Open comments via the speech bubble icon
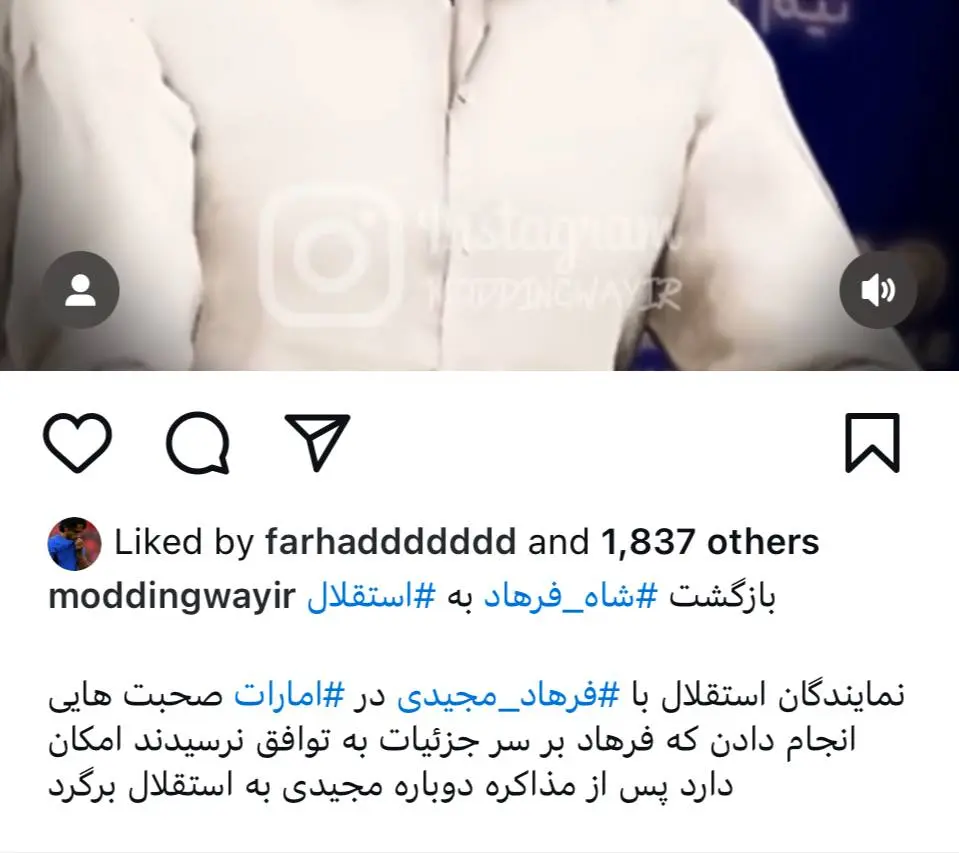The height and width of the screenshot is (853, 959). click(198, 443)
